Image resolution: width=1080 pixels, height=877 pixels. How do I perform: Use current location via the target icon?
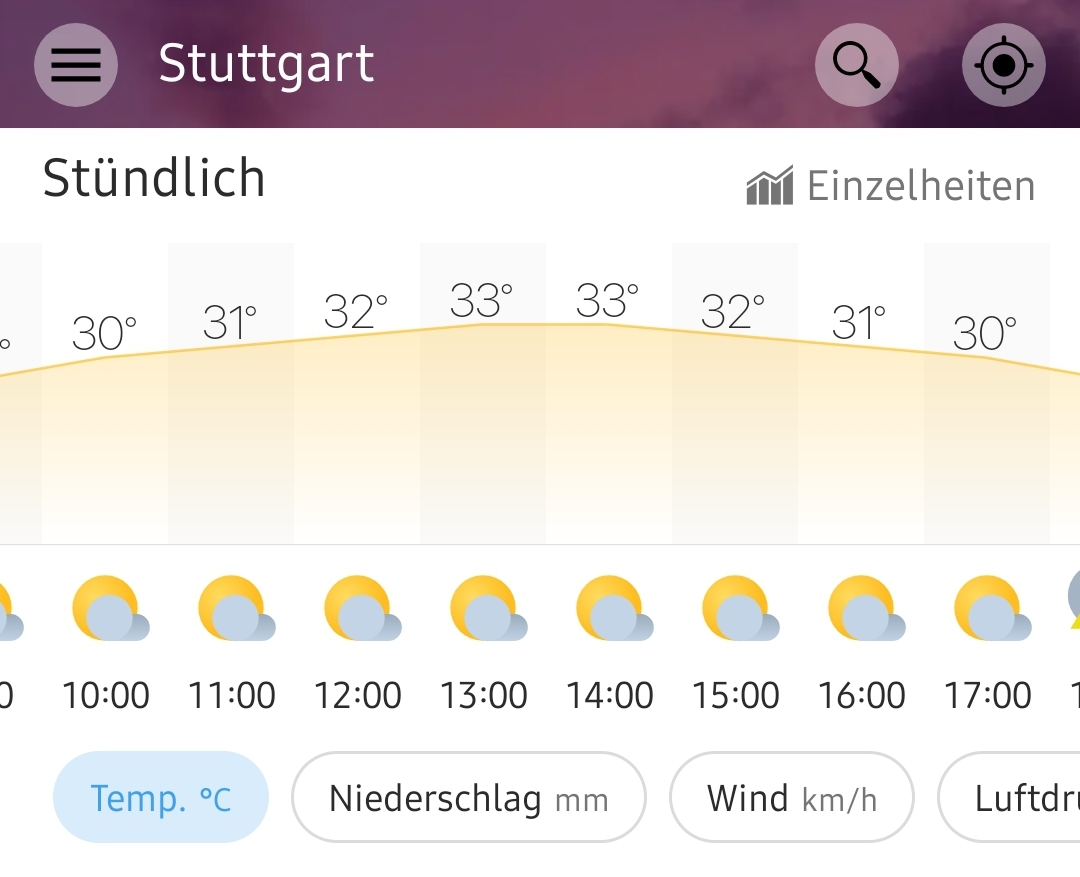1003,65
